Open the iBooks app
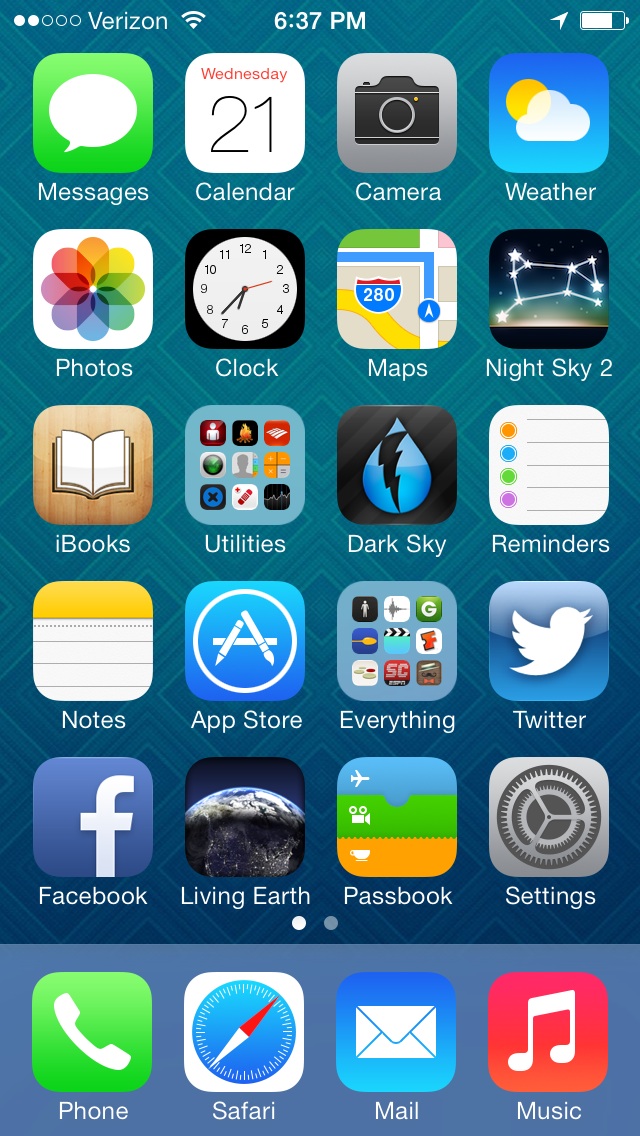 (x=93, y=465)
